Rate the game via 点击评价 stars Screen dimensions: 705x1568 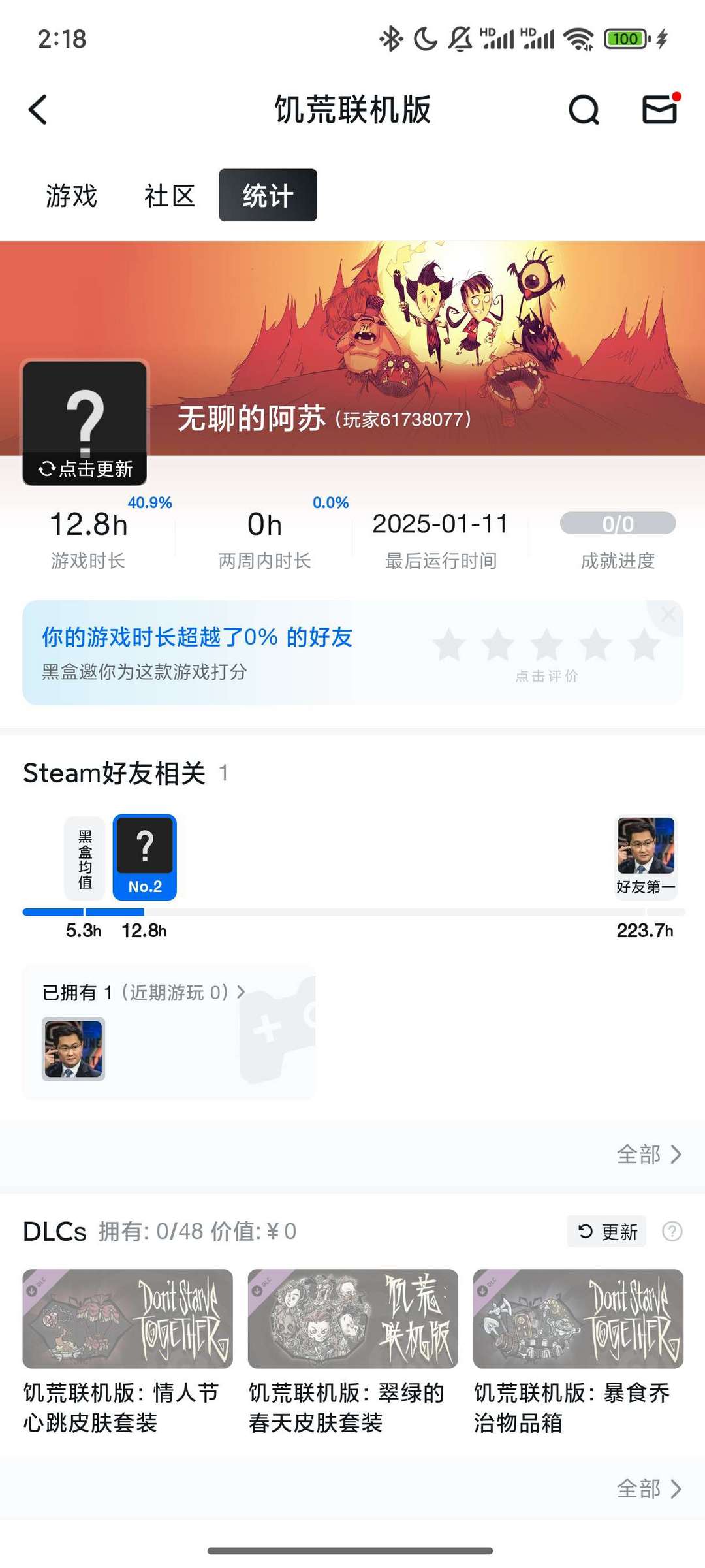(x=546, y=645)
